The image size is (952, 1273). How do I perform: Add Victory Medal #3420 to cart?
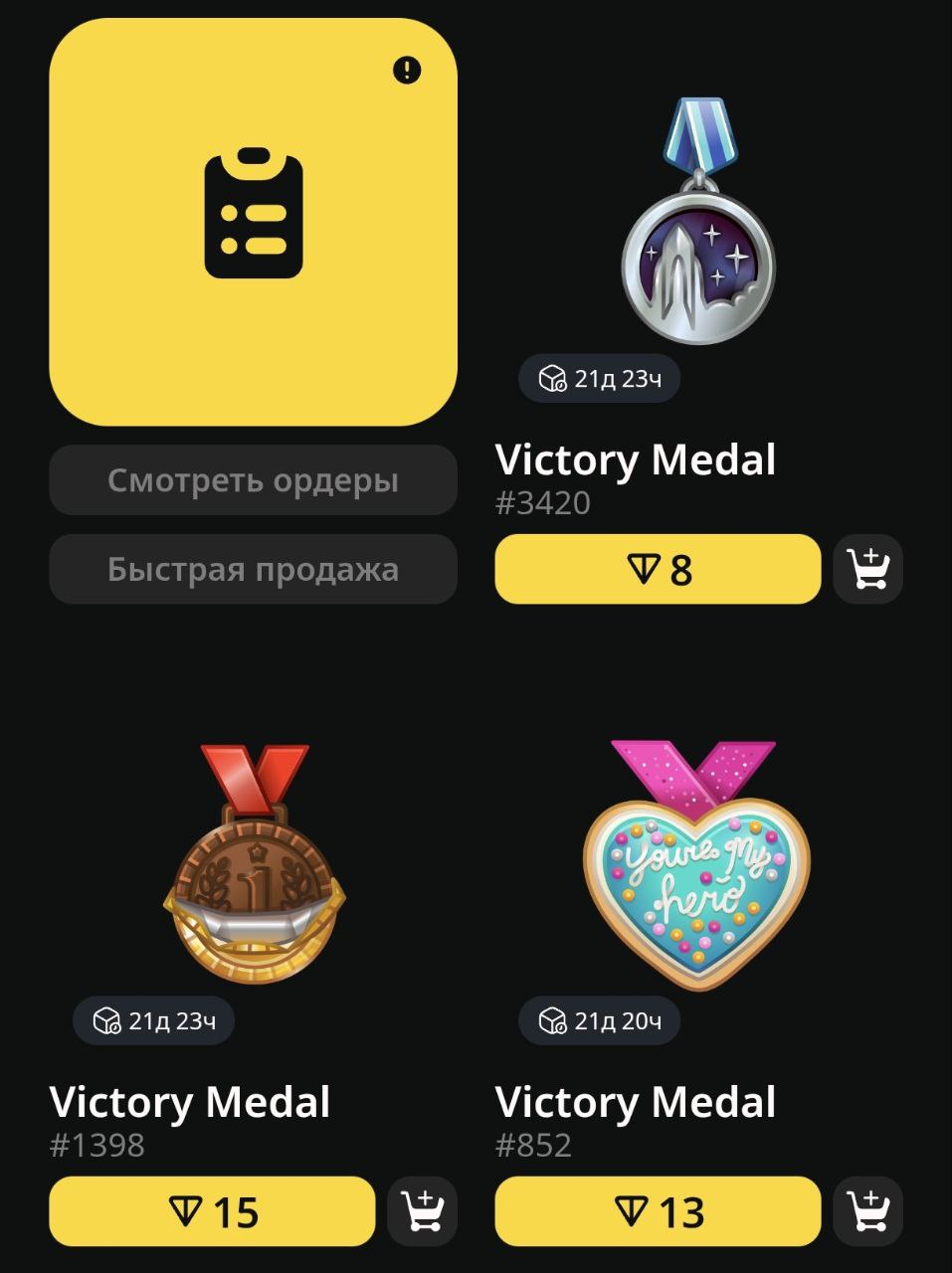pos(867,569)
